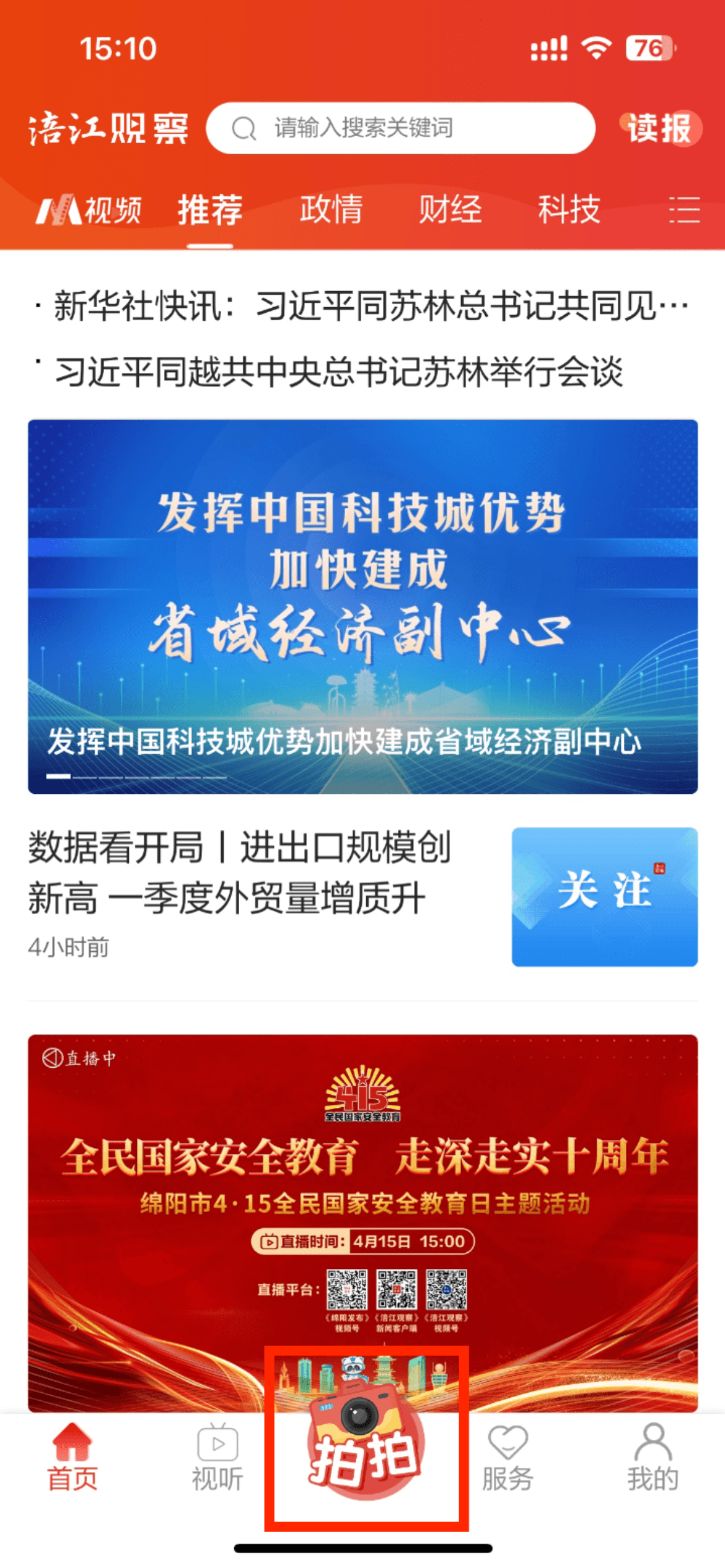725x1568 pixels.
Task: Open the 服务 bottom tab
Action: tap(508, 1458)
